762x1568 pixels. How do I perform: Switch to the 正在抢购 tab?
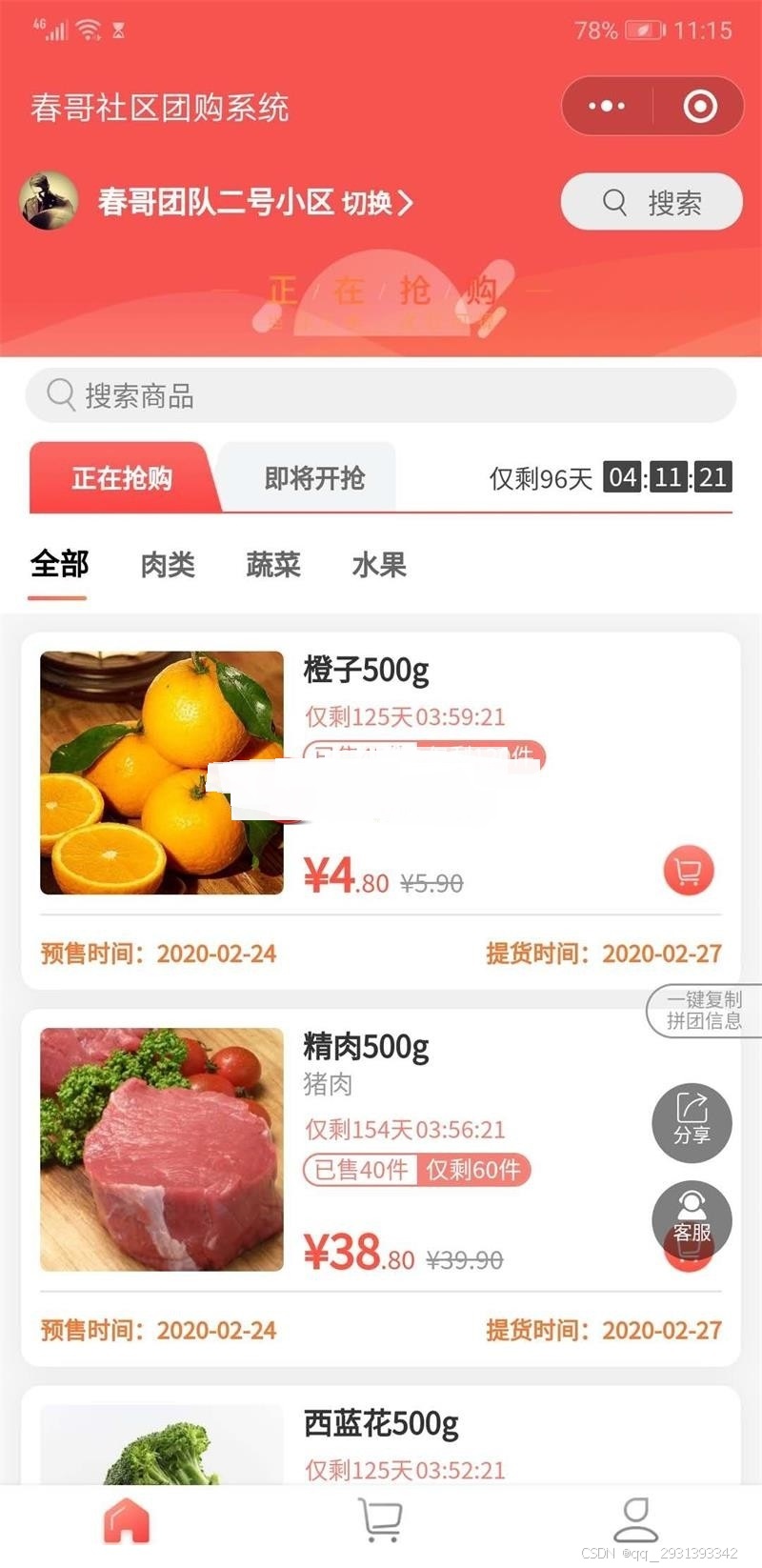click(x=122, y=478)
